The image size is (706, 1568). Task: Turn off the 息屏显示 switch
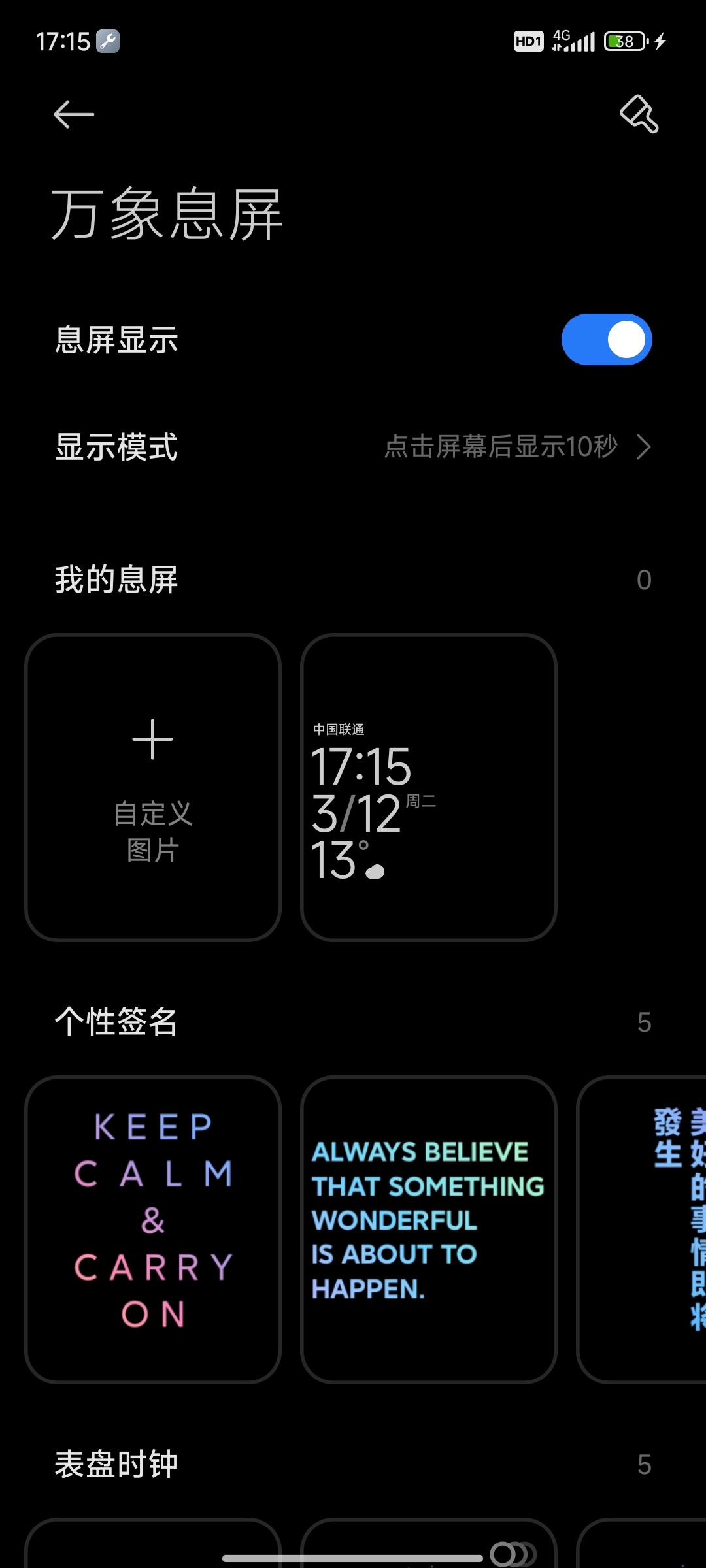click(x=607, y=340)
